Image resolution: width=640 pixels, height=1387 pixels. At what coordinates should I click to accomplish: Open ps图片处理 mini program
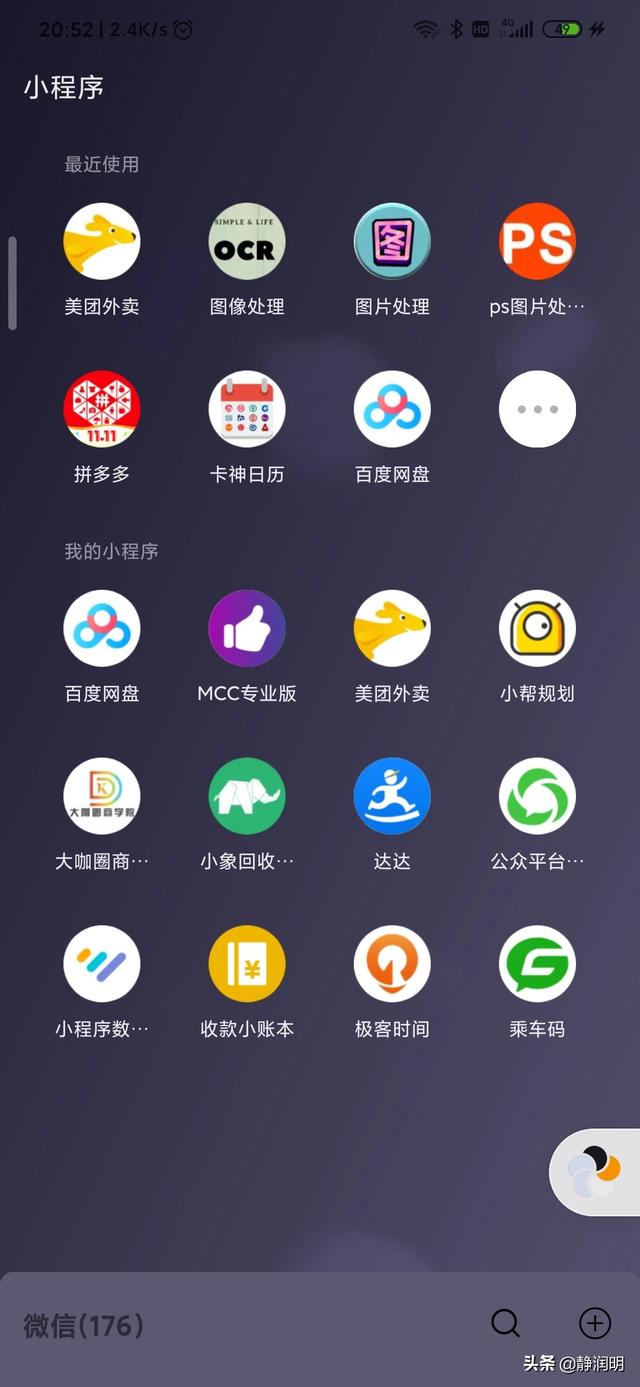pos(537,242)
